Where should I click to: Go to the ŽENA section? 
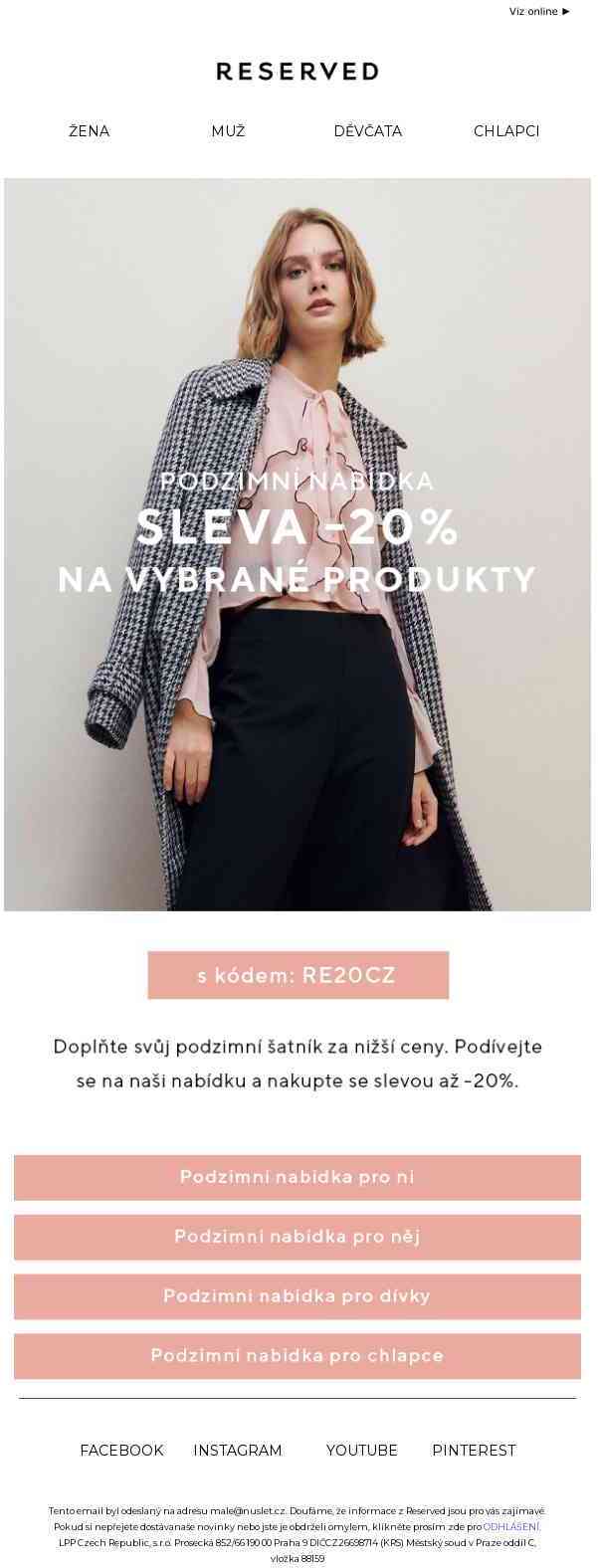90,131
